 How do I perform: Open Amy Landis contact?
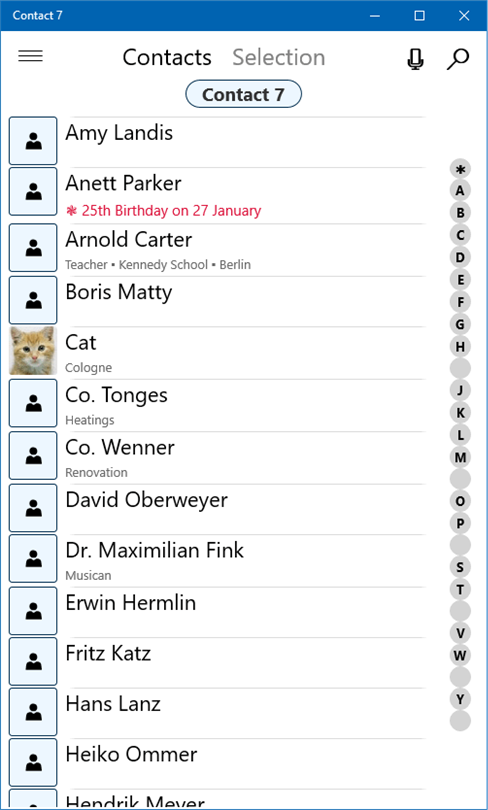coord(217,141)
